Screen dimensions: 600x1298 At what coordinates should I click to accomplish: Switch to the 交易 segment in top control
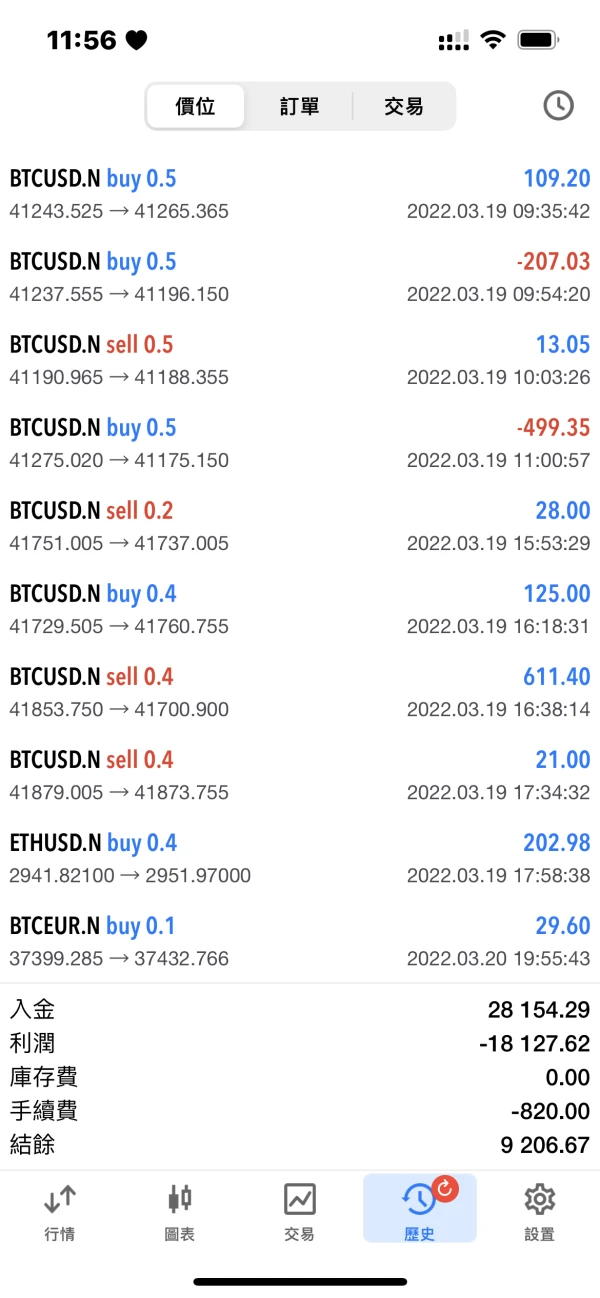[404, 106]
